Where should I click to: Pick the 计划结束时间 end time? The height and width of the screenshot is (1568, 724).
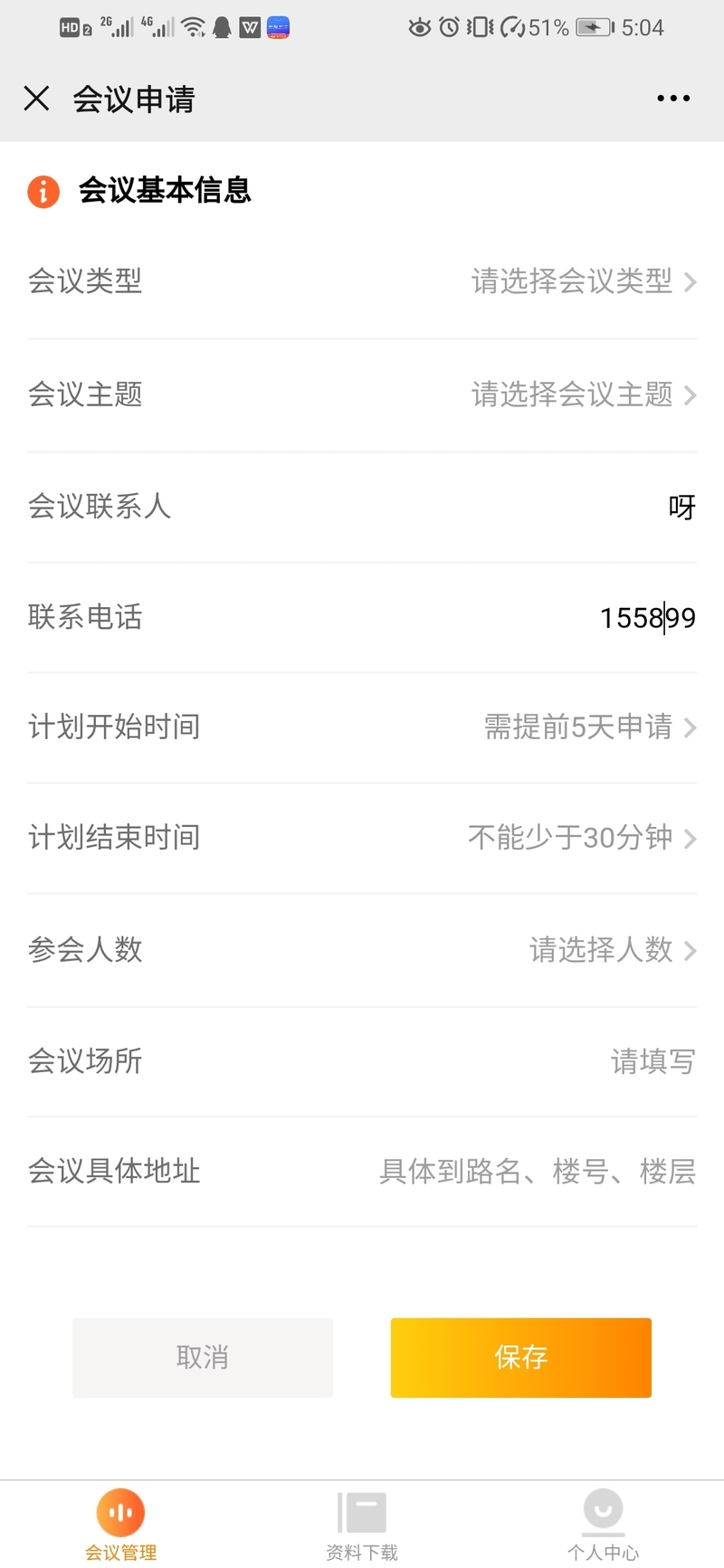[581, 838]
